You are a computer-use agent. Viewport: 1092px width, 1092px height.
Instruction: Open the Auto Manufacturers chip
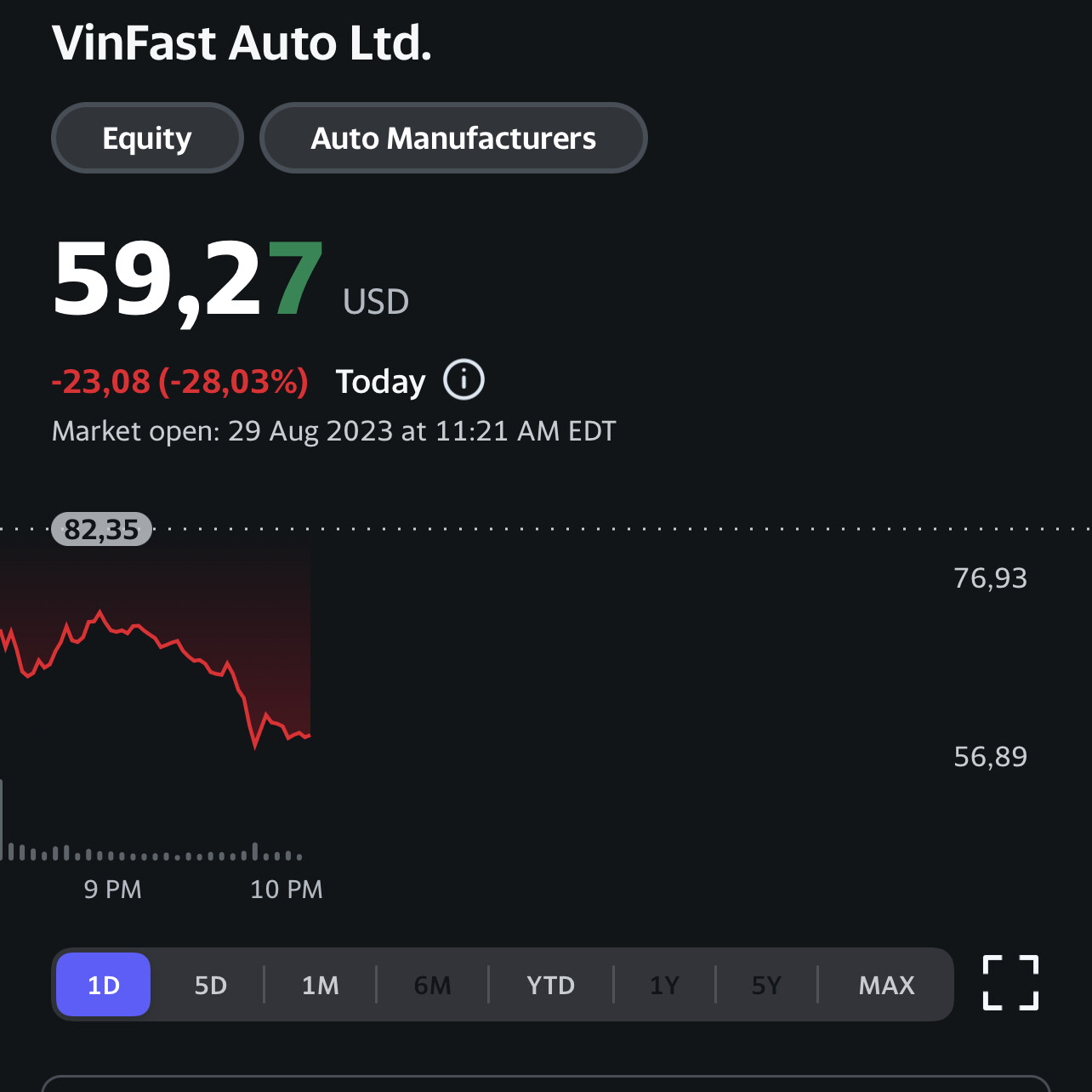click(x=453, y=138)
